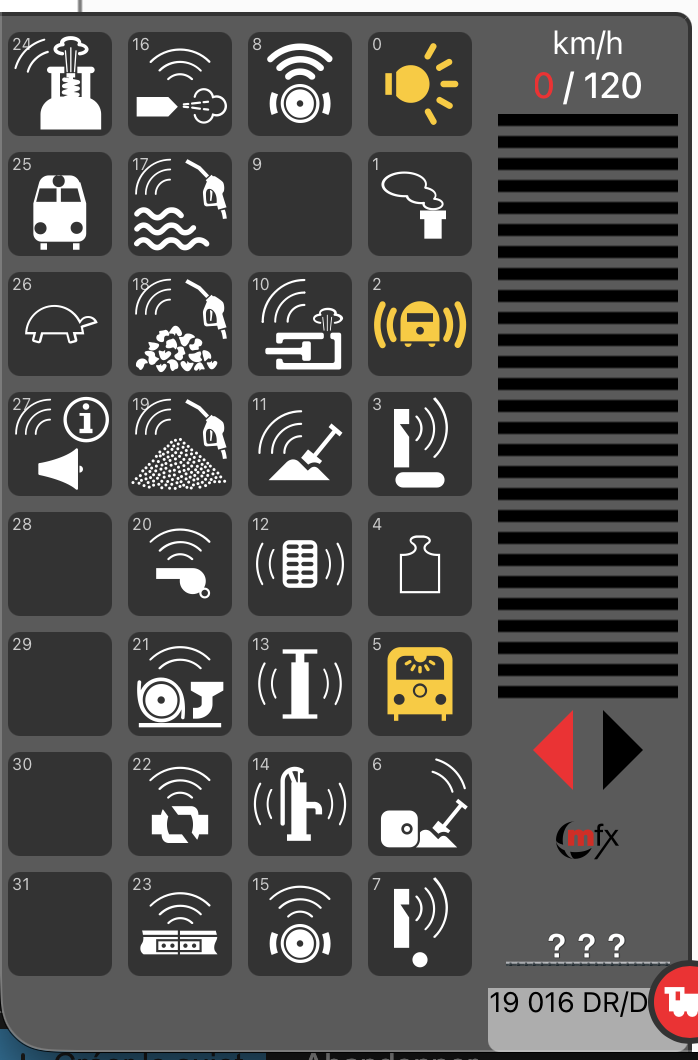698x1060 pixels.
Task: Activate the F8 brake squeal sound
Action: click(300, 84)
